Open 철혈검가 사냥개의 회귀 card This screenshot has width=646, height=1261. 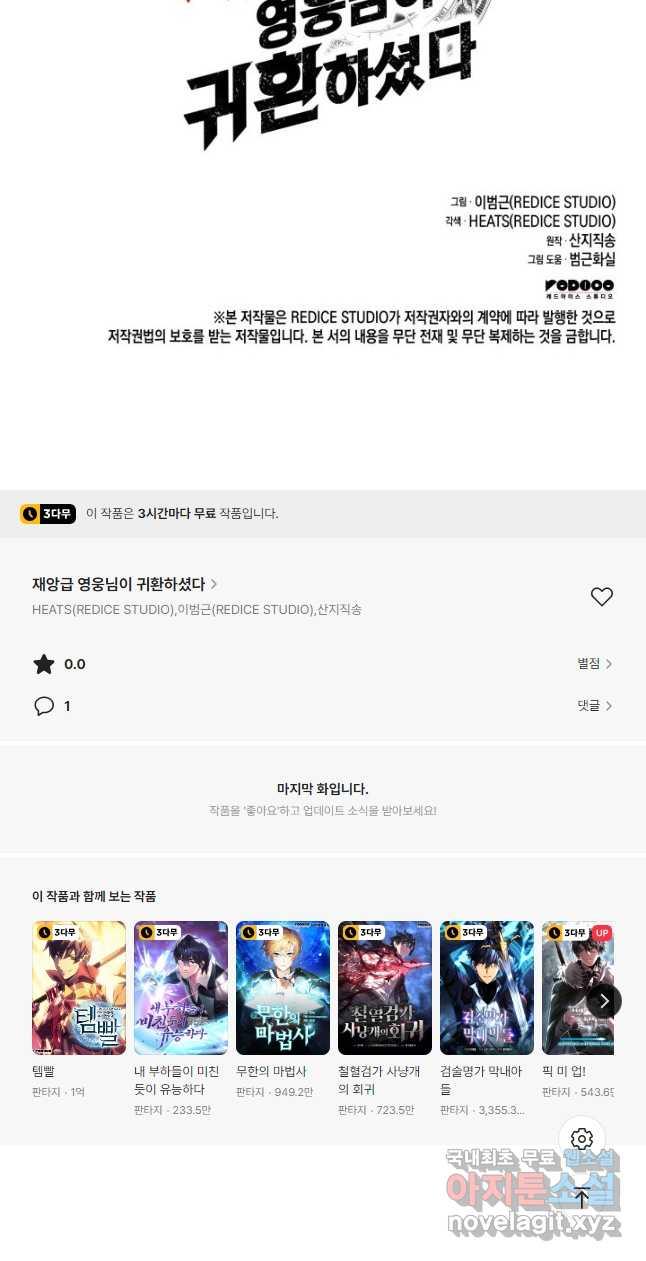click(385, 988)
